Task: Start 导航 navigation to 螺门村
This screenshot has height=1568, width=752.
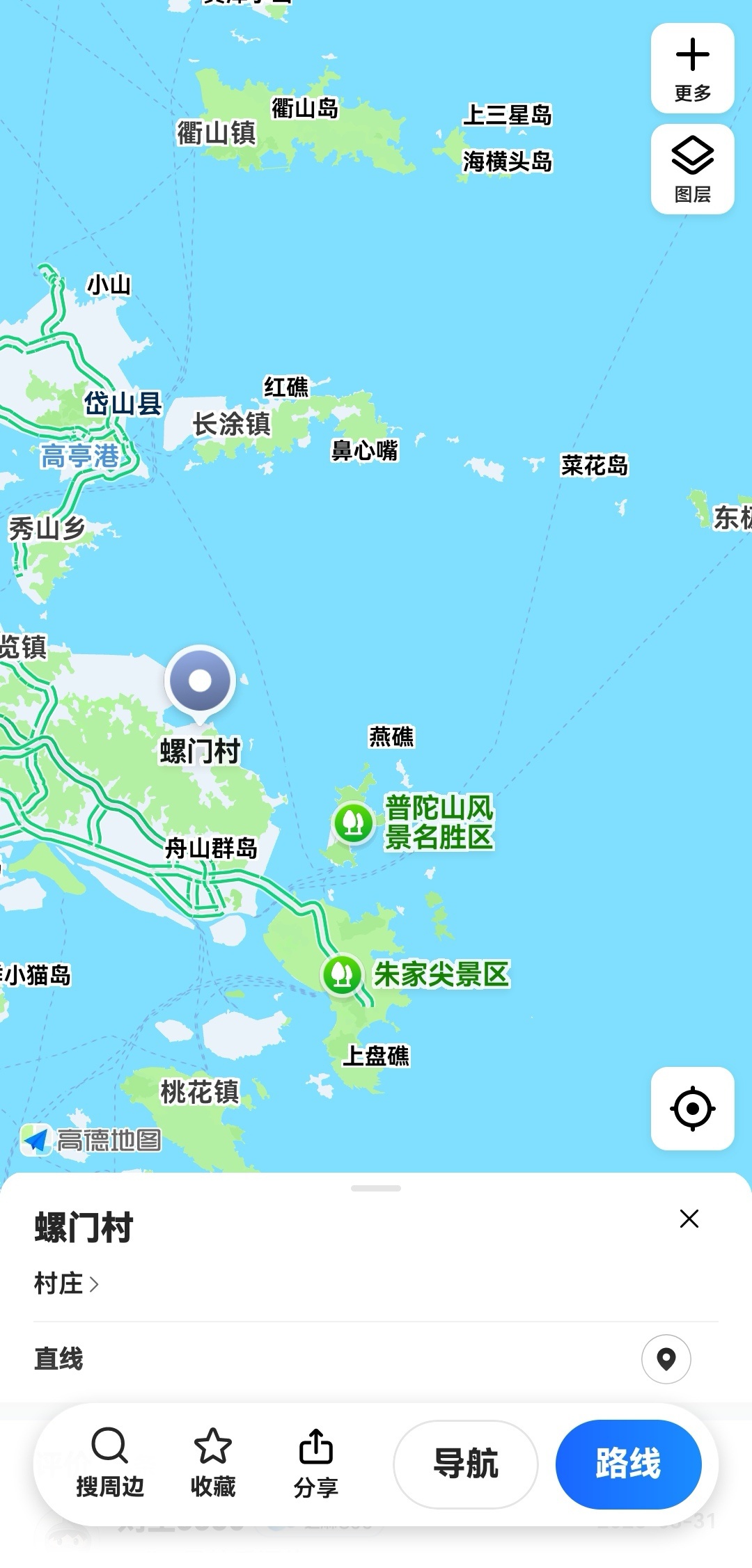Action: (466, 1464)
